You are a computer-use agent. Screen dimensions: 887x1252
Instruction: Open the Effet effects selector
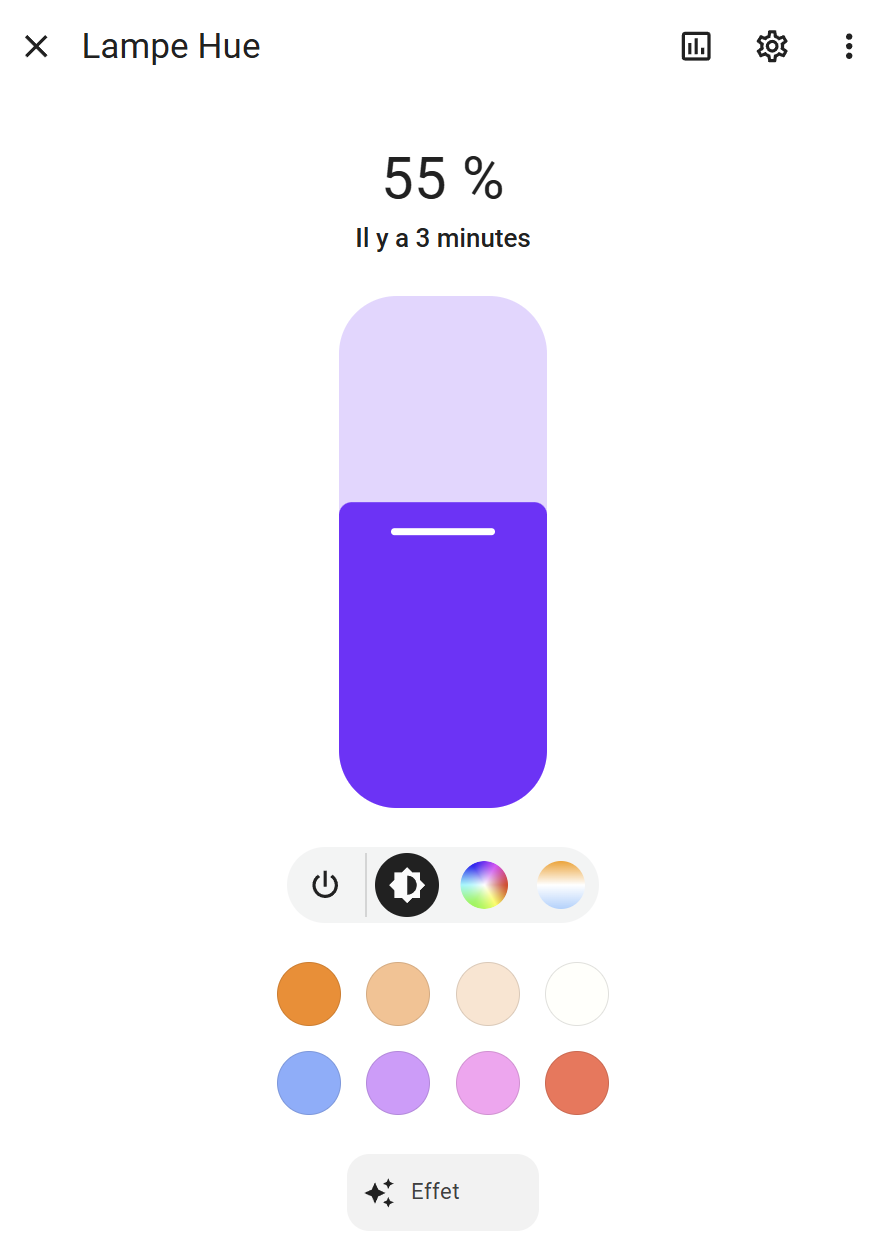coord(443,1192)
